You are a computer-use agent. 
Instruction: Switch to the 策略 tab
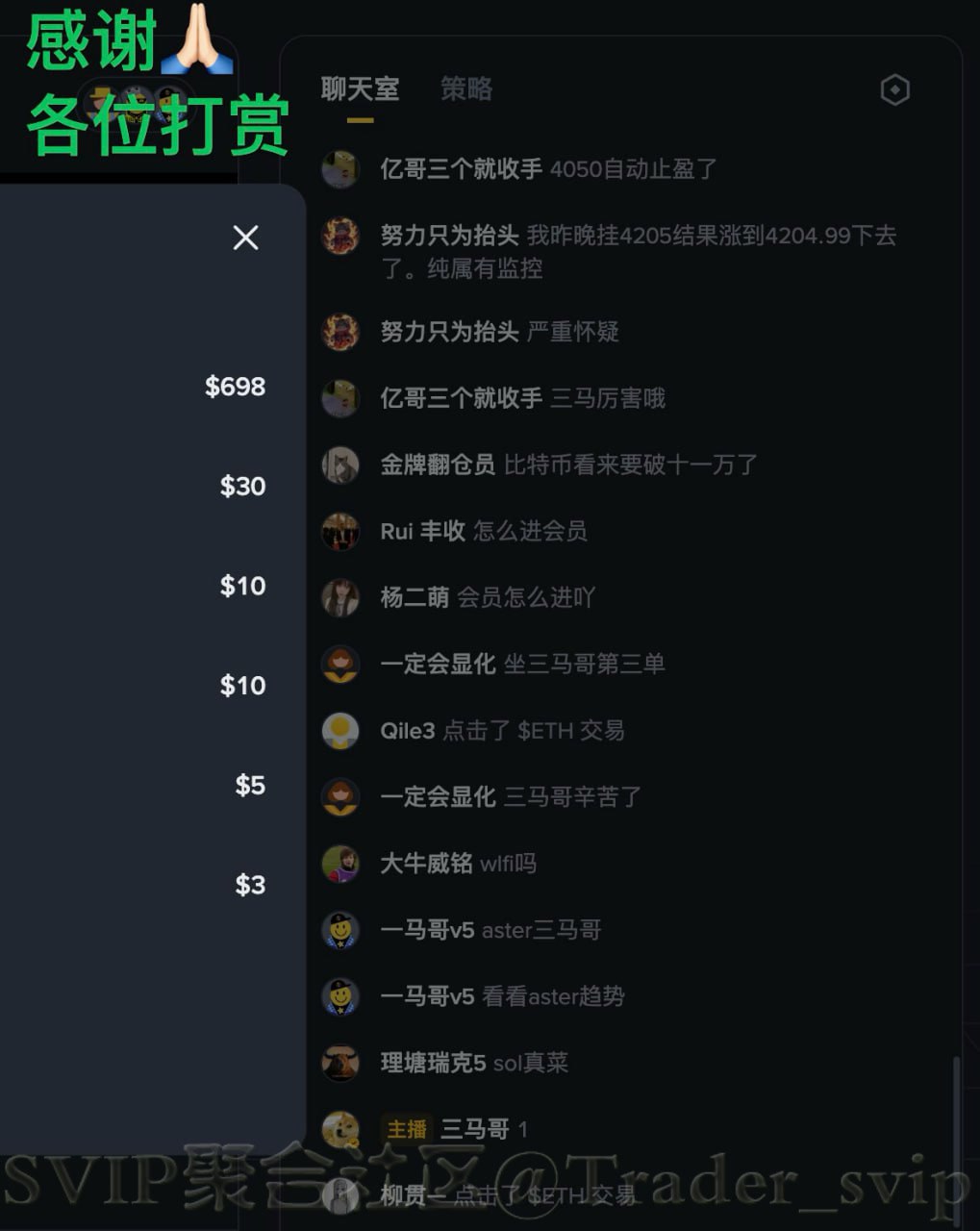[x=466, y=89]
